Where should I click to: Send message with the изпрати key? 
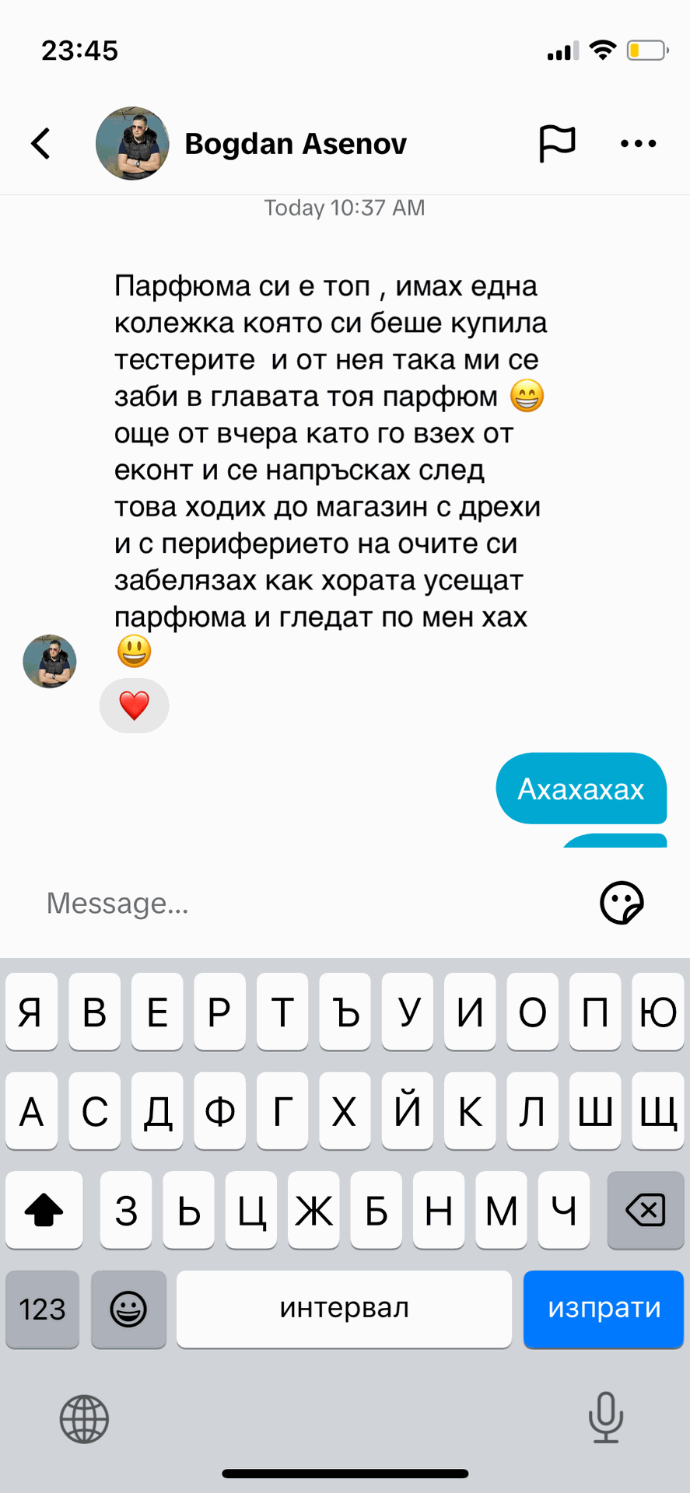click(604, 1309)
